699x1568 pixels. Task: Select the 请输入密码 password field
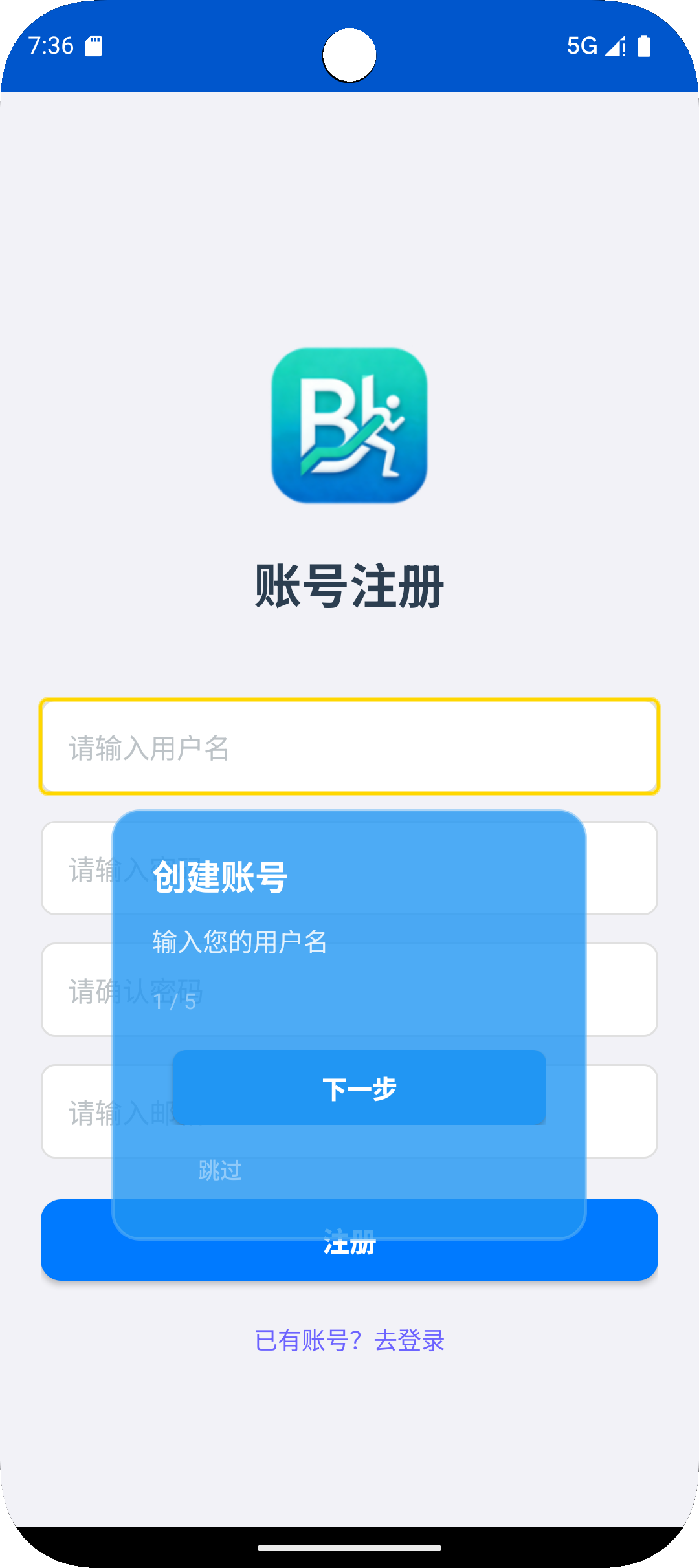[x=349, y=867]
